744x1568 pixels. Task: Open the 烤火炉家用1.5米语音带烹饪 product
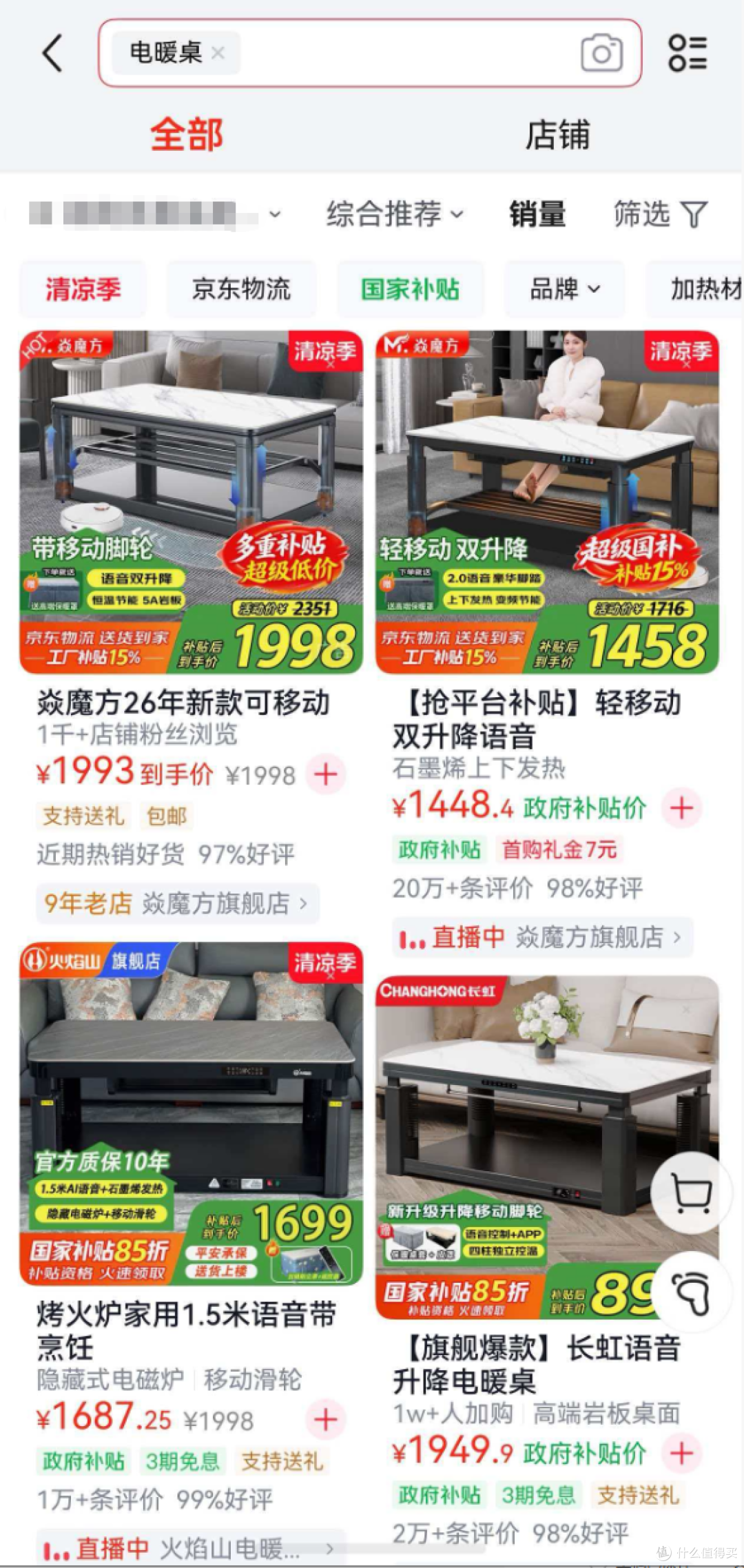[187, 1330]
